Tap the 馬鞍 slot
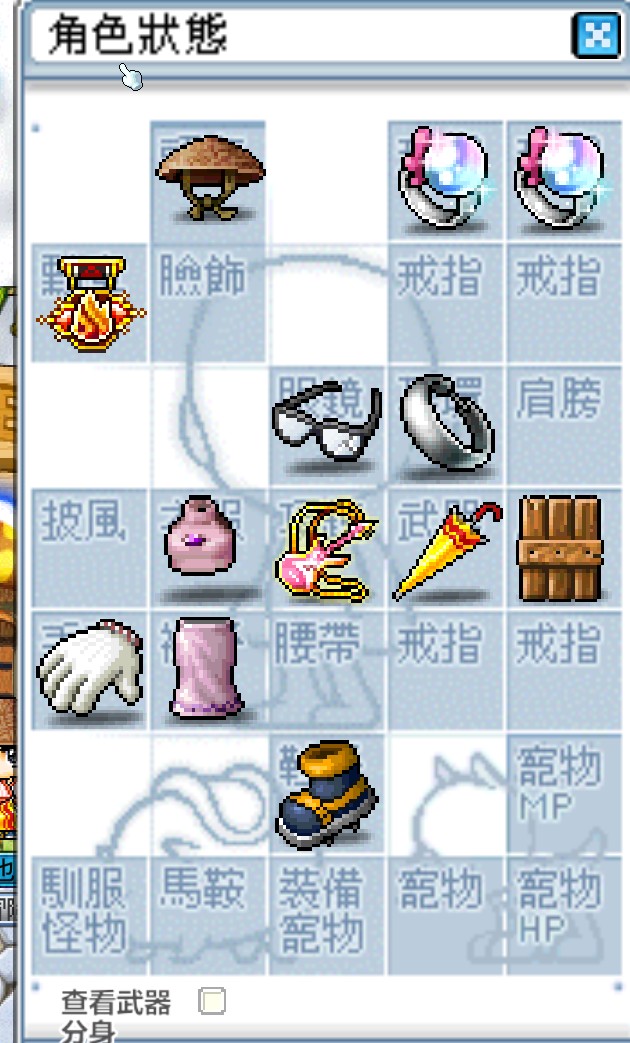This screenshot has width=630, height=1043. click(x=209, y=912)
